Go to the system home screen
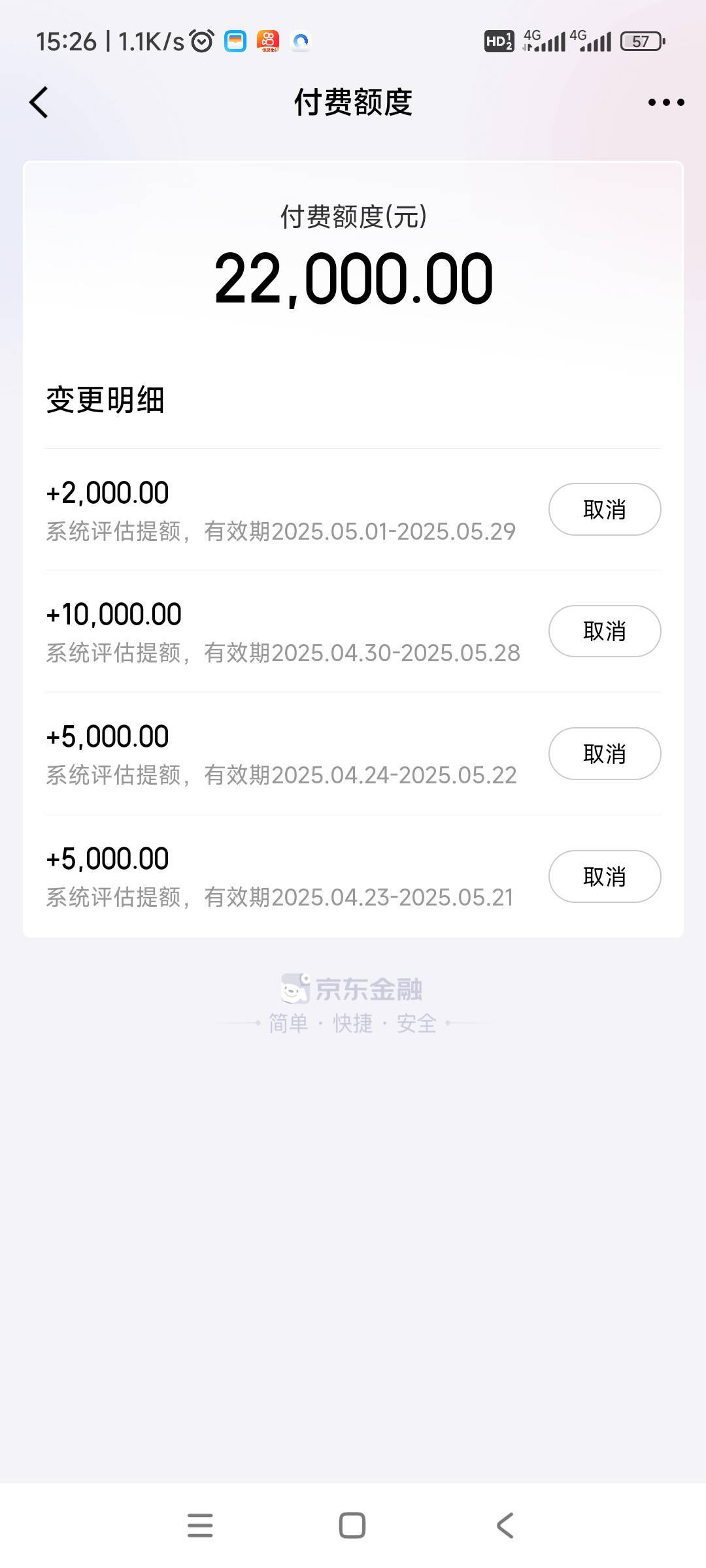Viewport: 706px width, 1568px height. 352,1526
